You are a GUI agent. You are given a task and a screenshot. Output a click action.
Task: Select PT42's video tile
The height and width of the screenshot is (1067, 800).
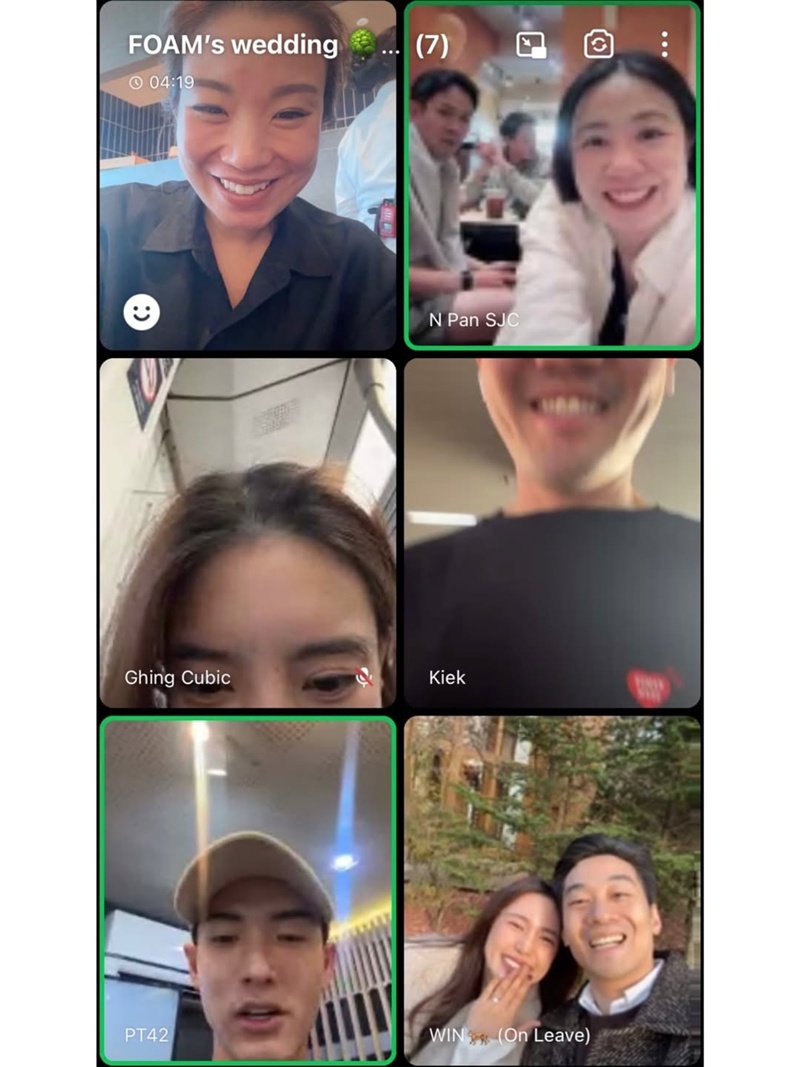point(248,890)
